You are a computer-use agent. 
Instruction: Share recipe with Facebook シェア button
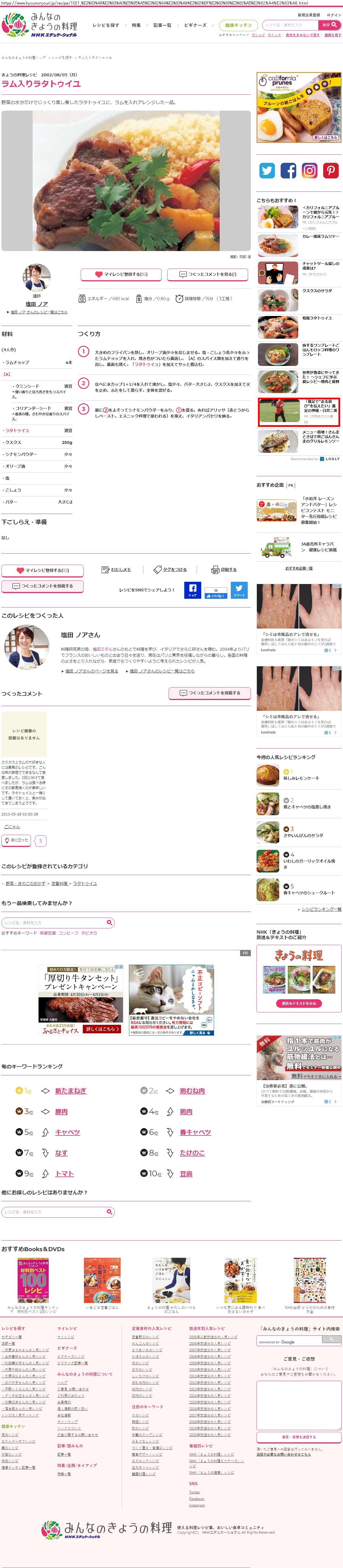click(192, 590)
